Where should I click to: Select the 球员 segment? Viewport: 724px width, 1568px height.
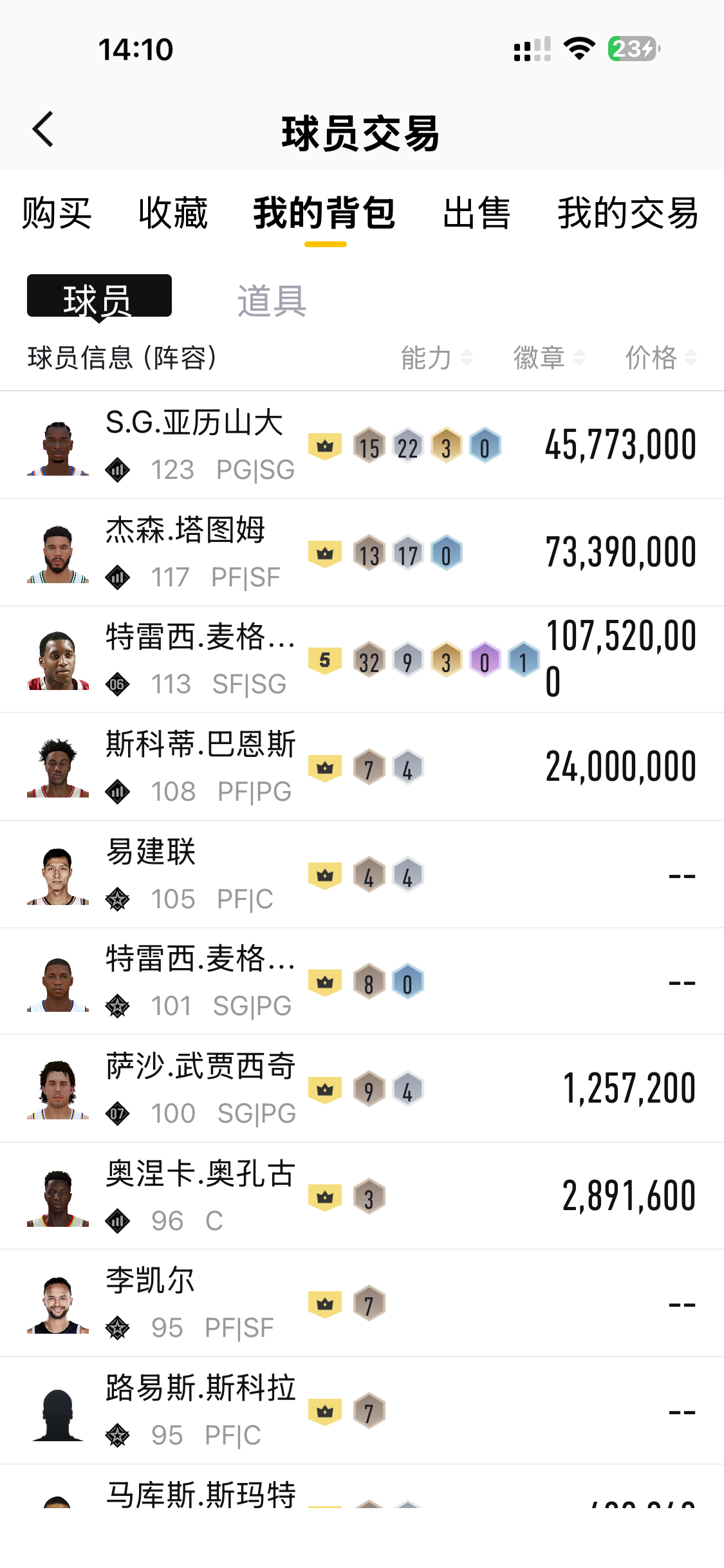click(99, 296)
